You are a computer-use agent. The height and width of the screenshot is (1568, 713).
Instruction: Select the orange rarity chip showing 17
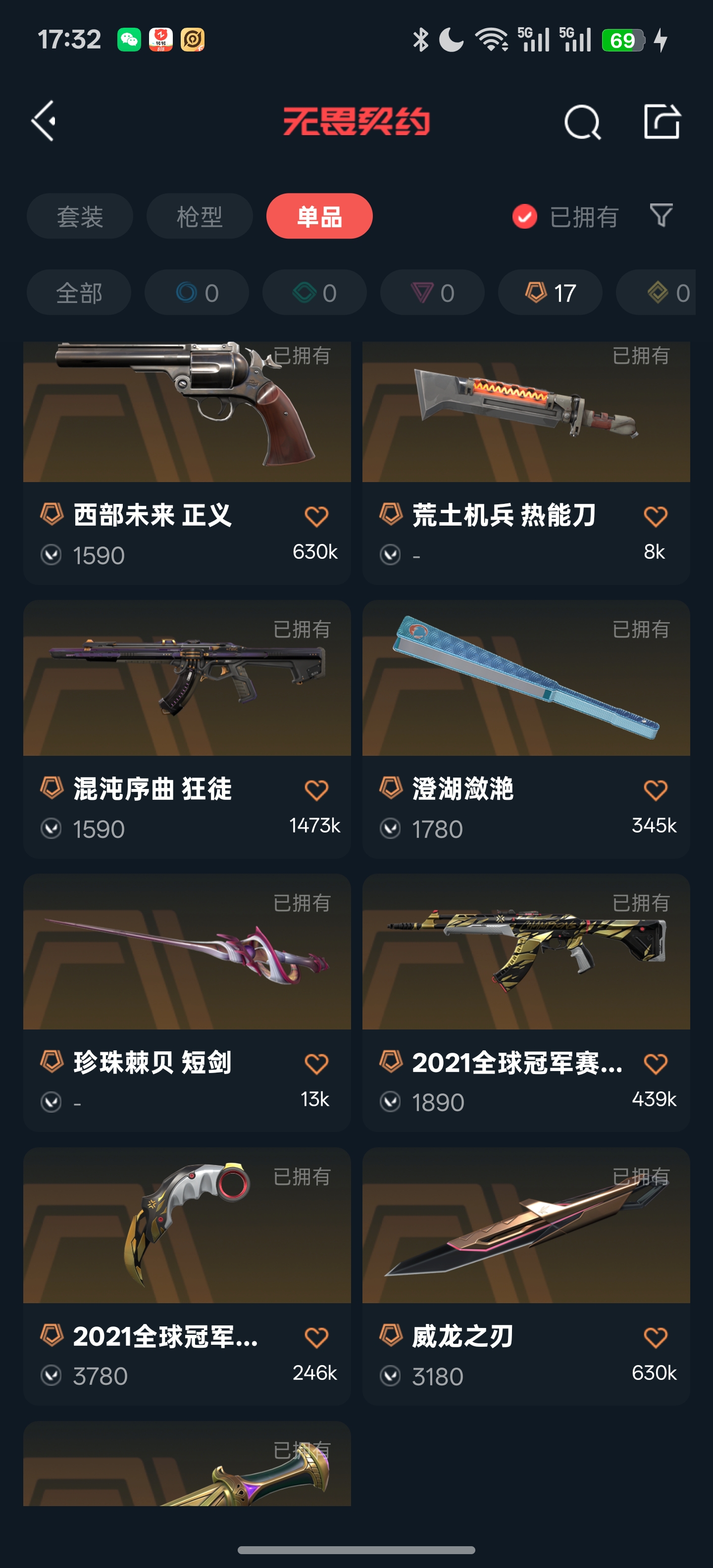[551, 293]
